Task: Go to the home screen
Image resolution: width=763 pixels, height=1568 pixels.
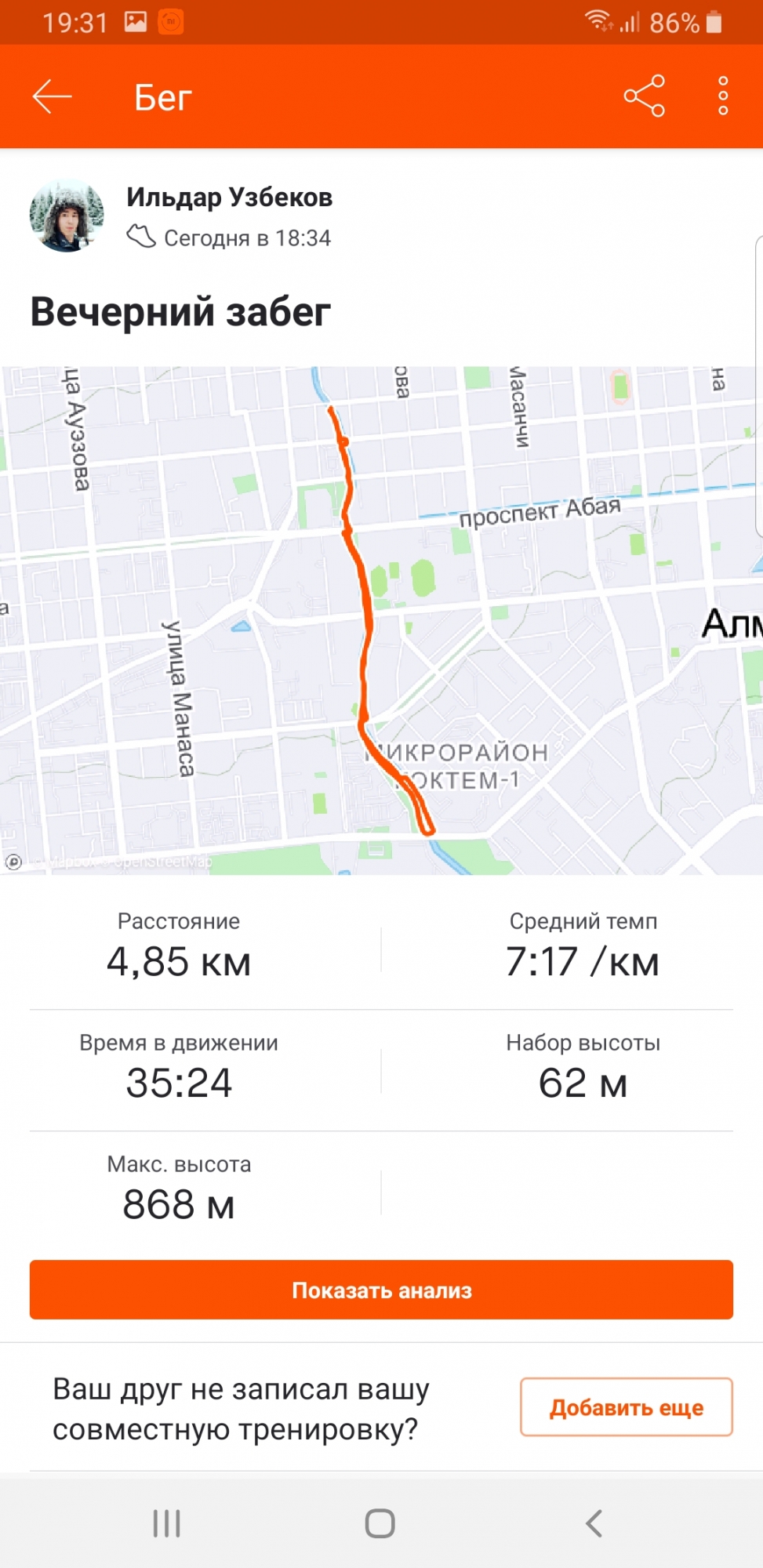Action: tap(380, 1523)
